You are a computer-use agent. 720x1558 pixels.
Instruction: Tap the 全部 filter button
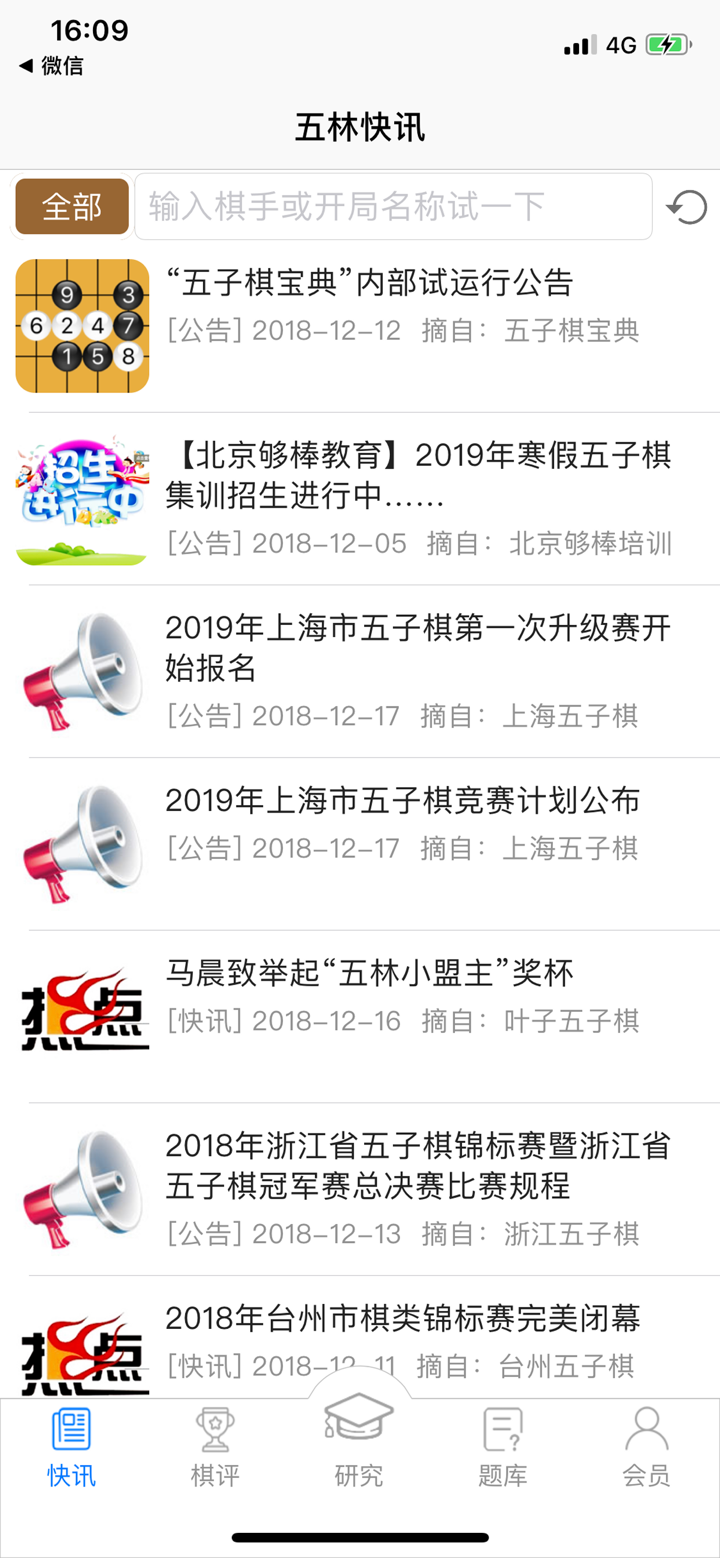72,206
